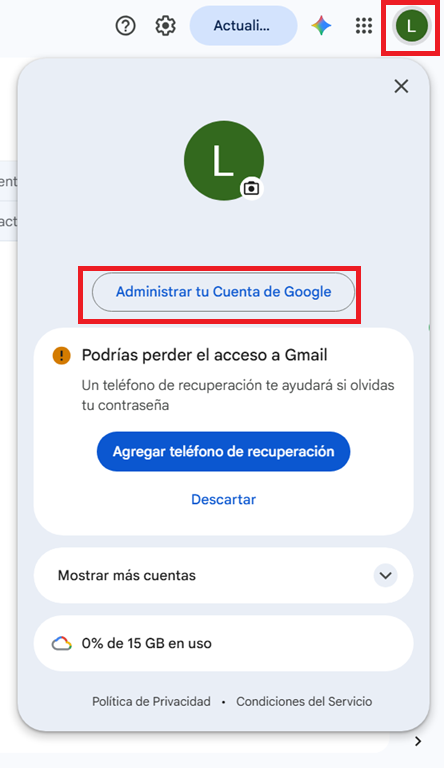
Task: Tap Agregar teléfono de recuperación
Action: pos(223,451)
